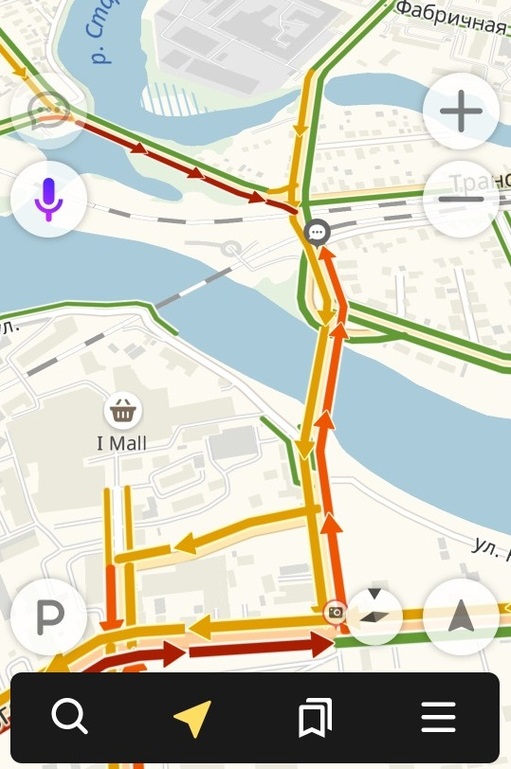Open the speed camera marker on the road
The width and height of the screenshot is (511, 769).
(335, 613)
